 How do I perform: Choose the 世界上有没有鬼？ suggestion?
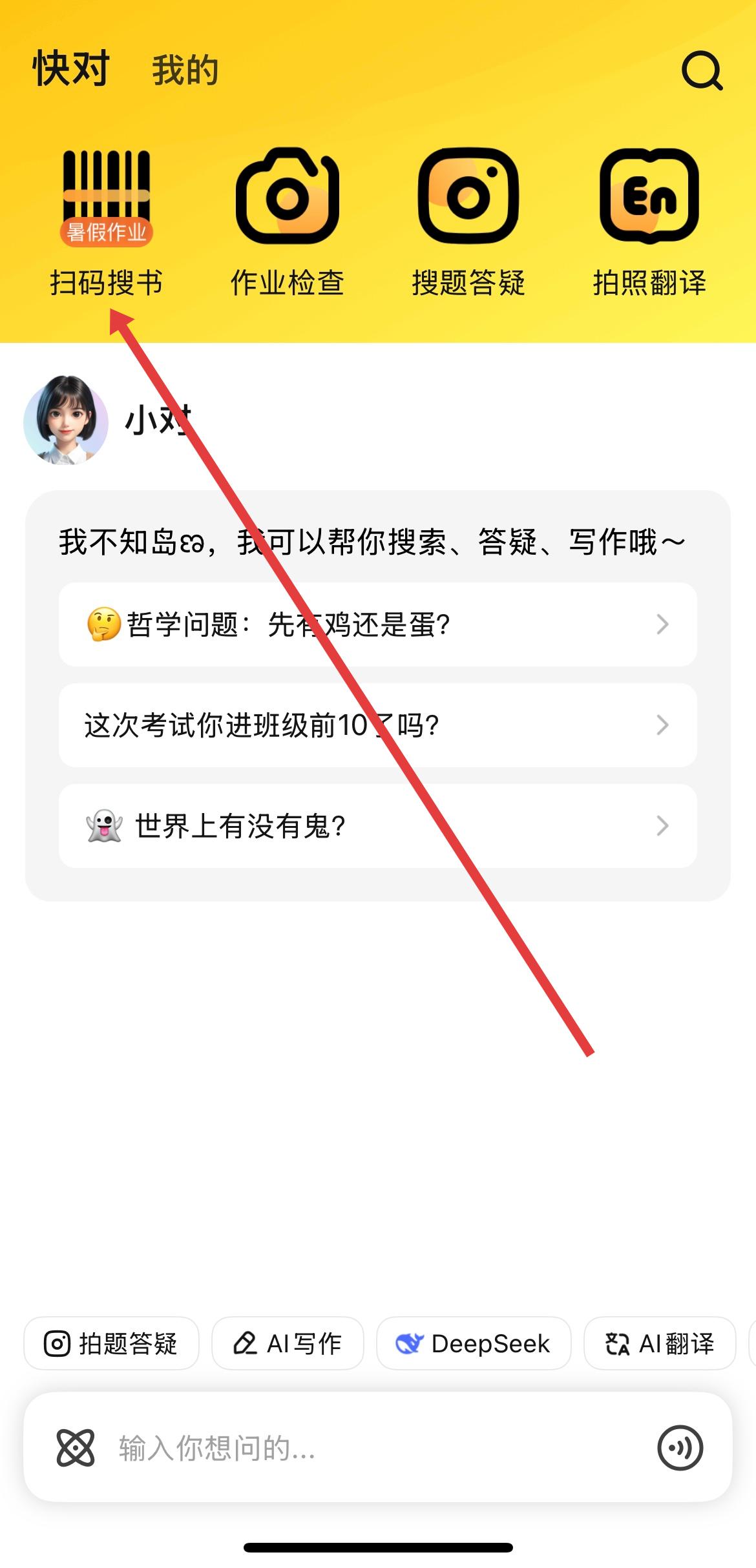377,826
